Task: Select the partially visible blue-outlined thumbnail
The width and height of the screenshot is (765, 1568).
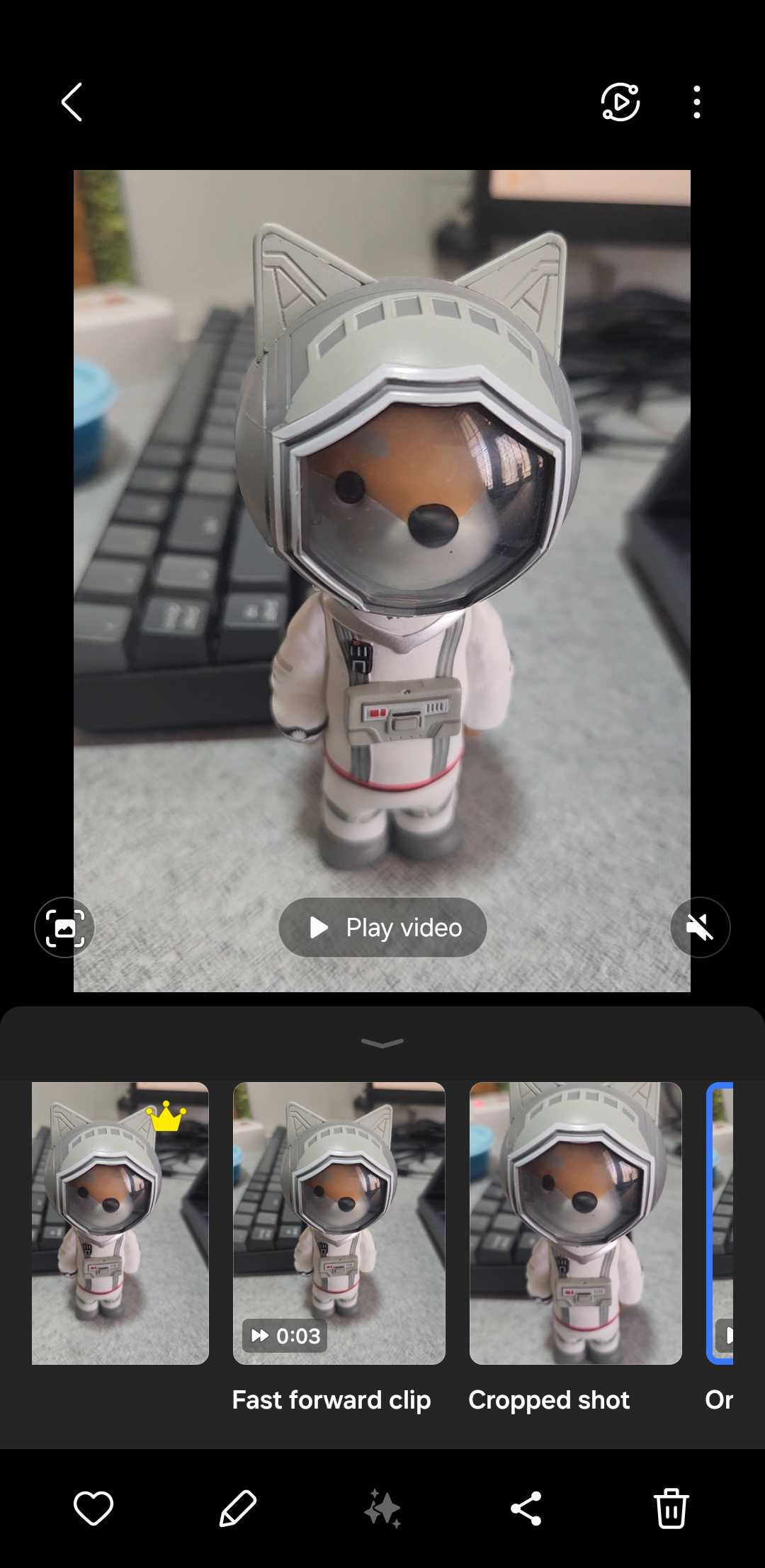Action: tap(720, 1223)
